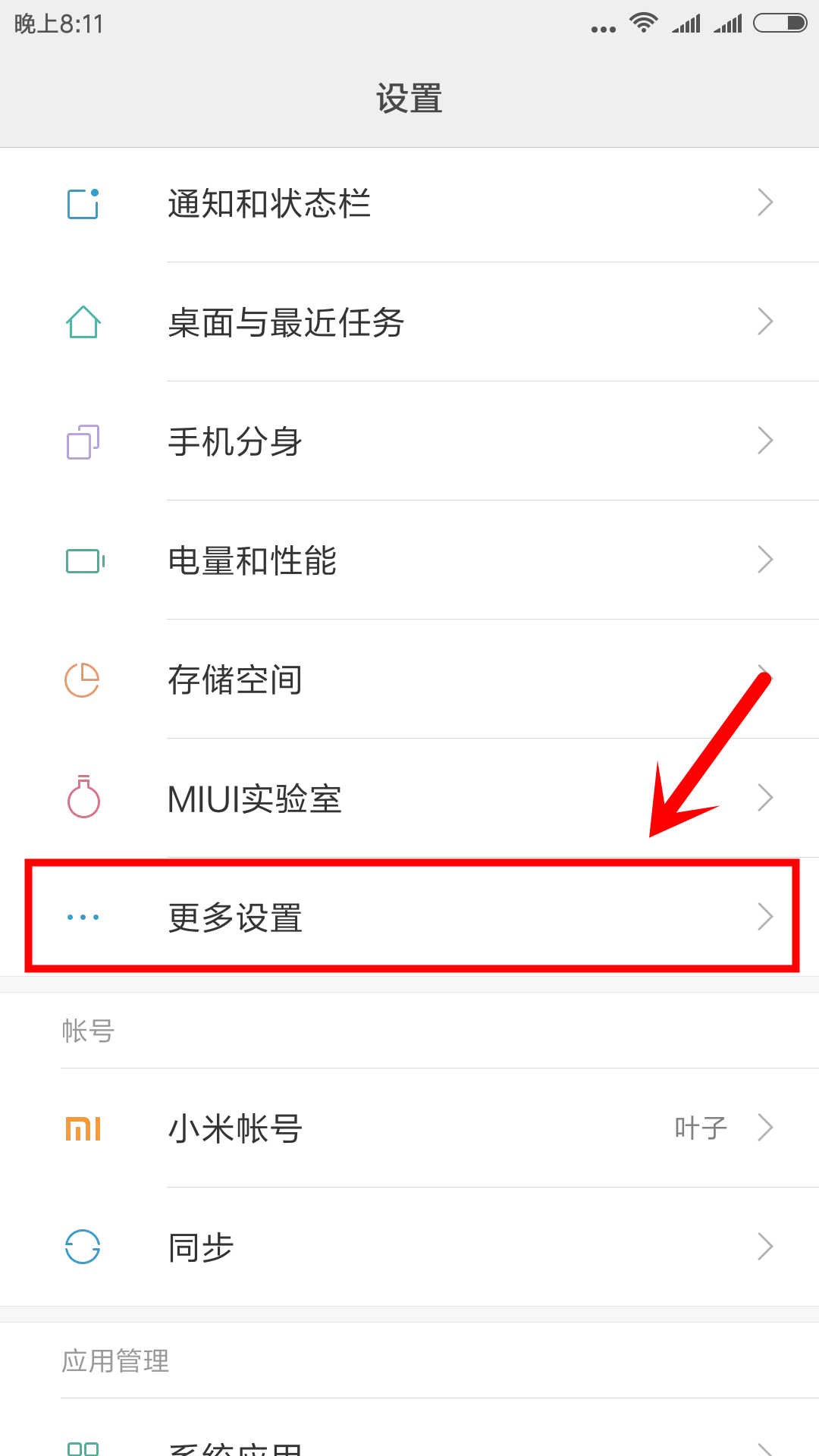
Task: Open 同步 settings
Action: click(409, 1247)
